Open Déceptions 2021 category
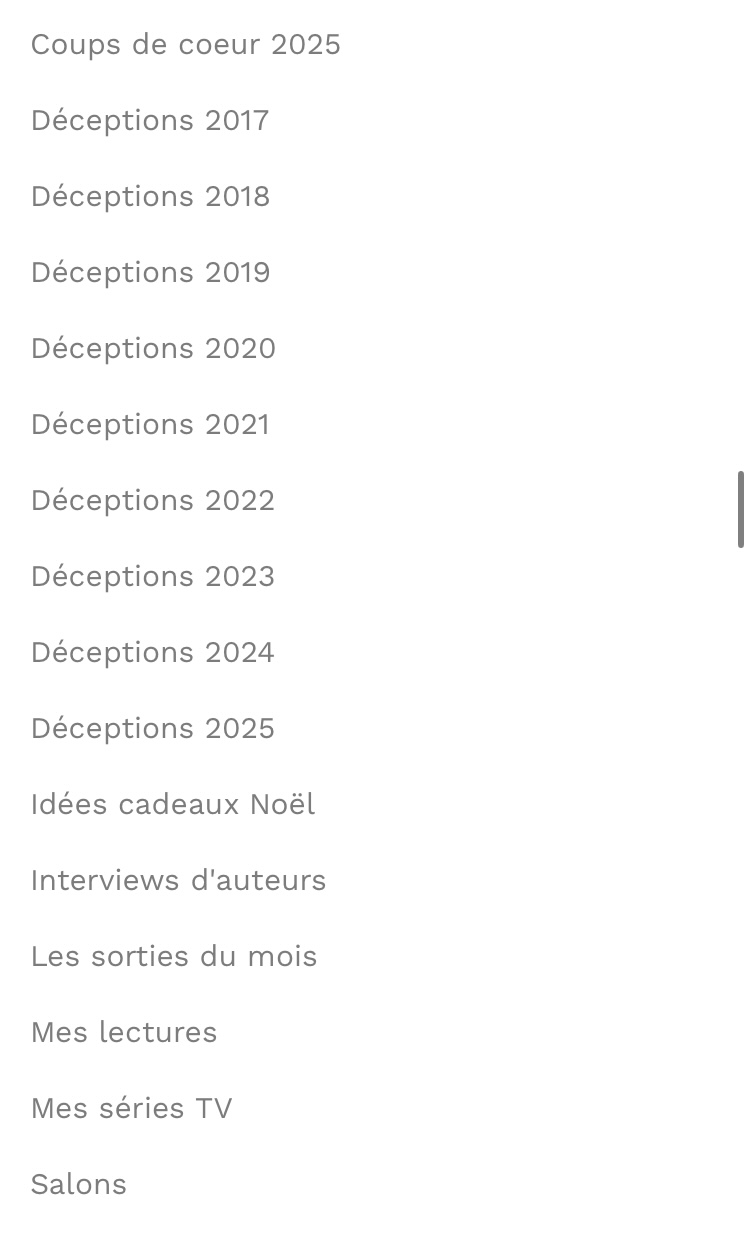This screenshot has height=1239, width=748. (x=150, y=425)
